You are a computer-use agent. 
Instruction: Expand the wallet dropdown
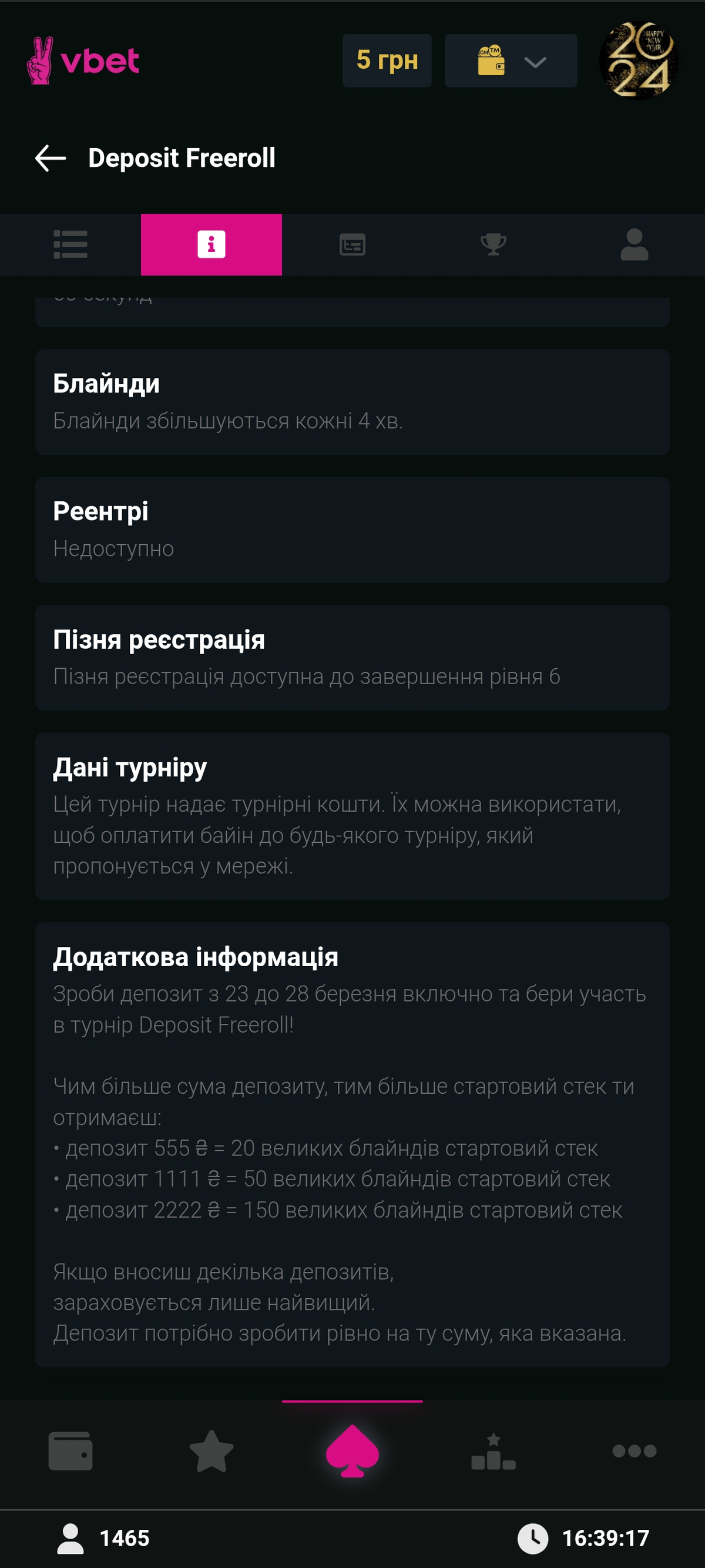coord(511,61)
